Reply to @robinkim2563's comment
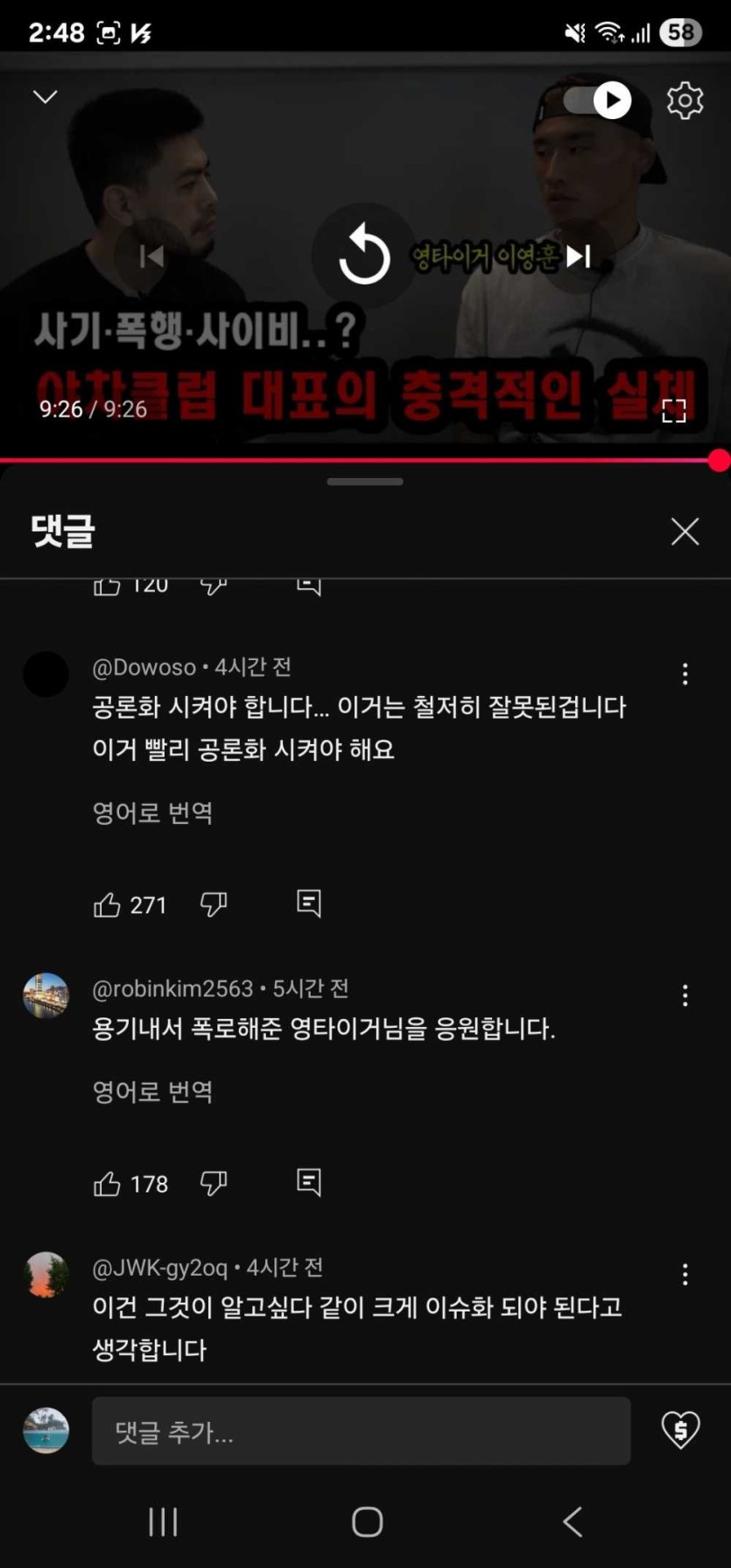The image size is (731, 1568). 308,1182
